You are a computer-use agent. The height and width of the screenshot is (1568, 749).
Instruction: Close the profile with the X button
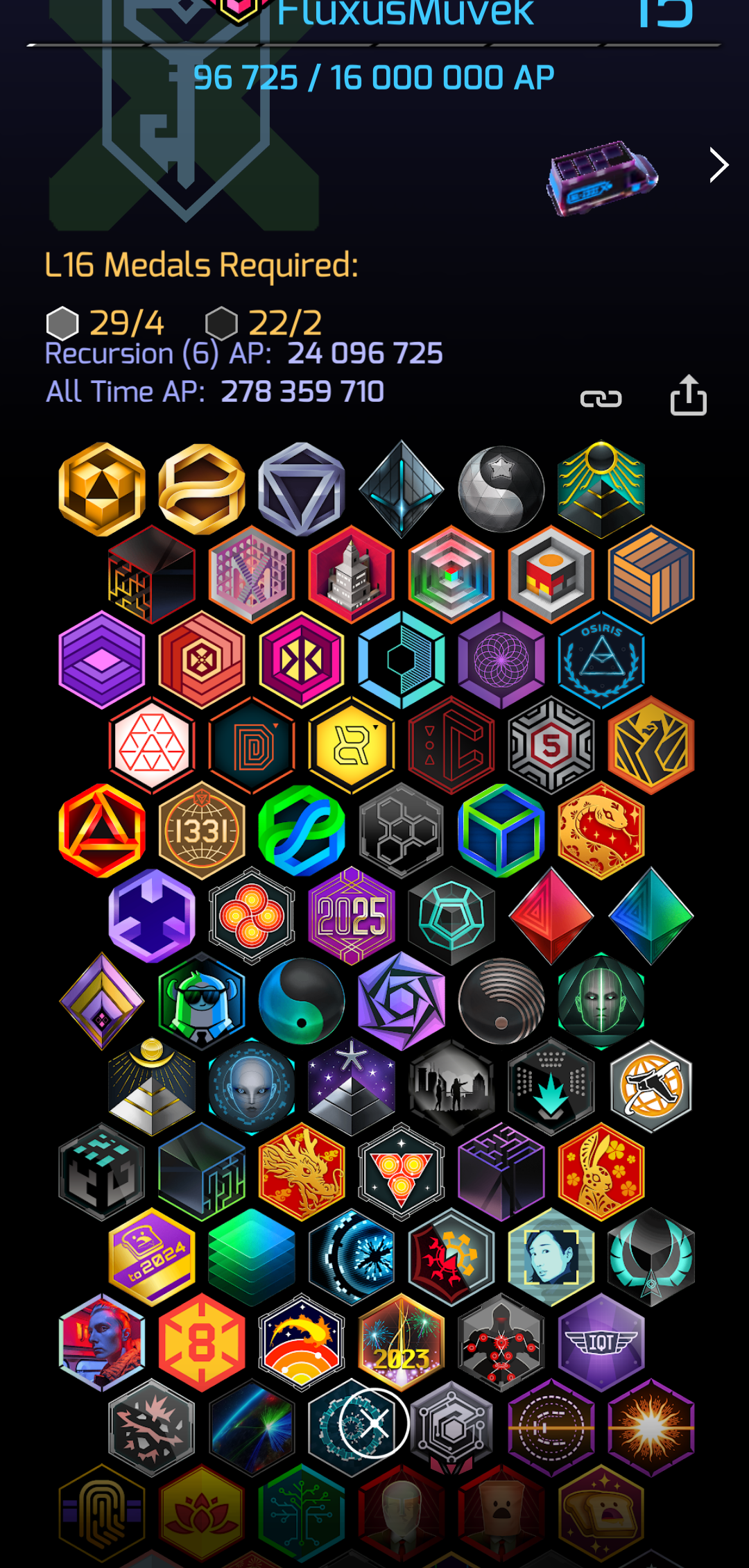coord(374,1423)
